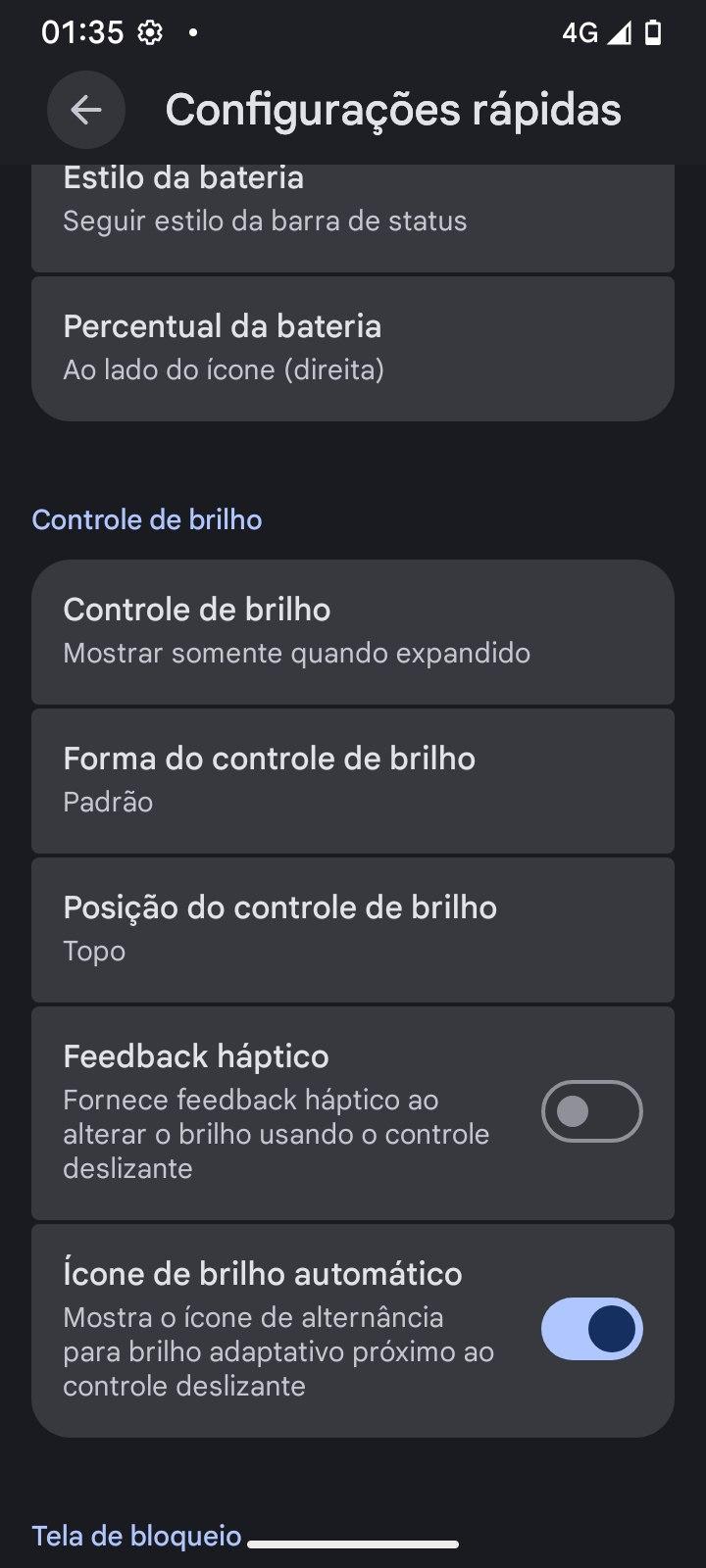
Task: Open Percentual da bateria option
Action: (x=353, y=348)
